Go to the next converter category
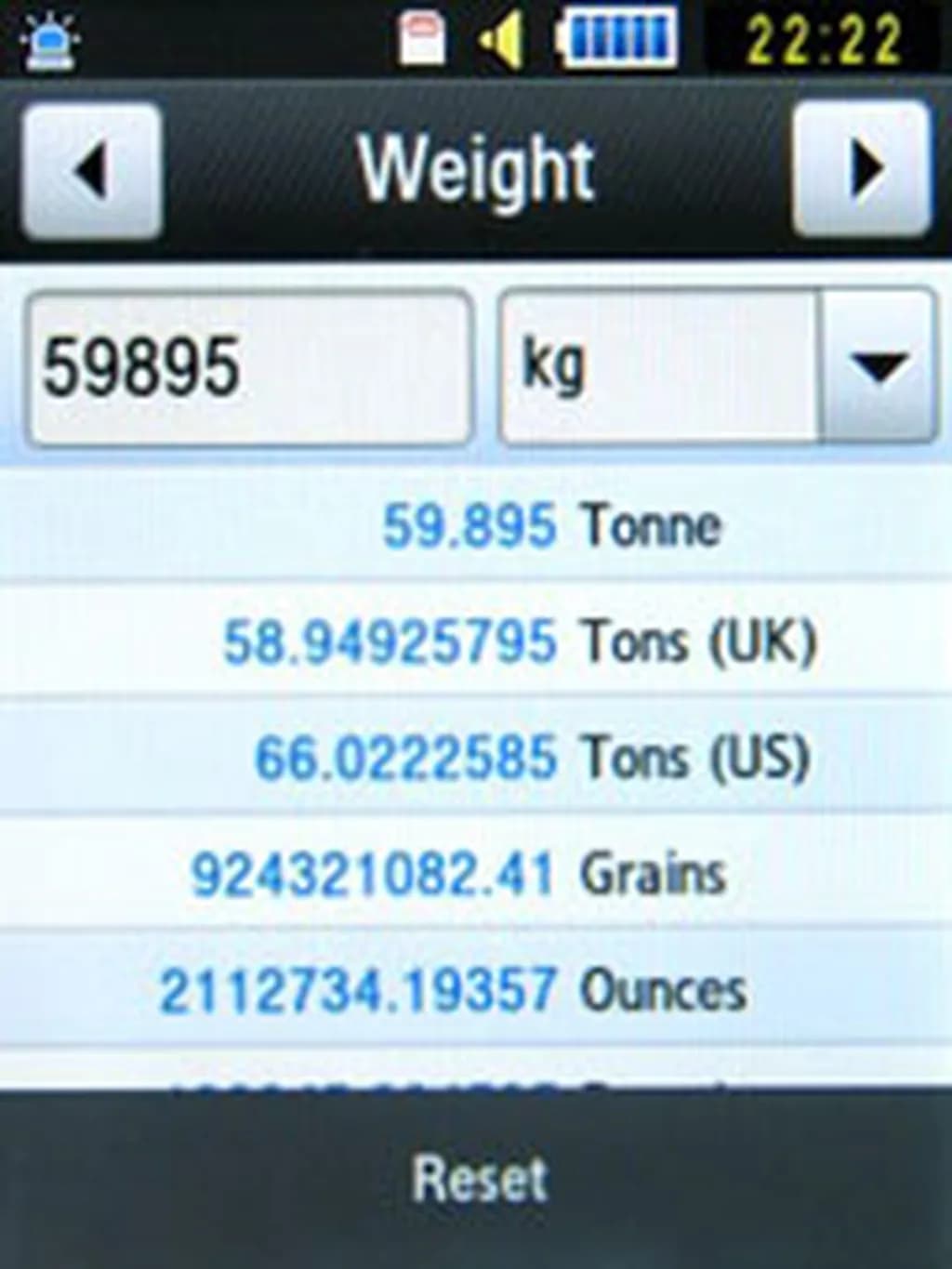 [x=861, y=169]
